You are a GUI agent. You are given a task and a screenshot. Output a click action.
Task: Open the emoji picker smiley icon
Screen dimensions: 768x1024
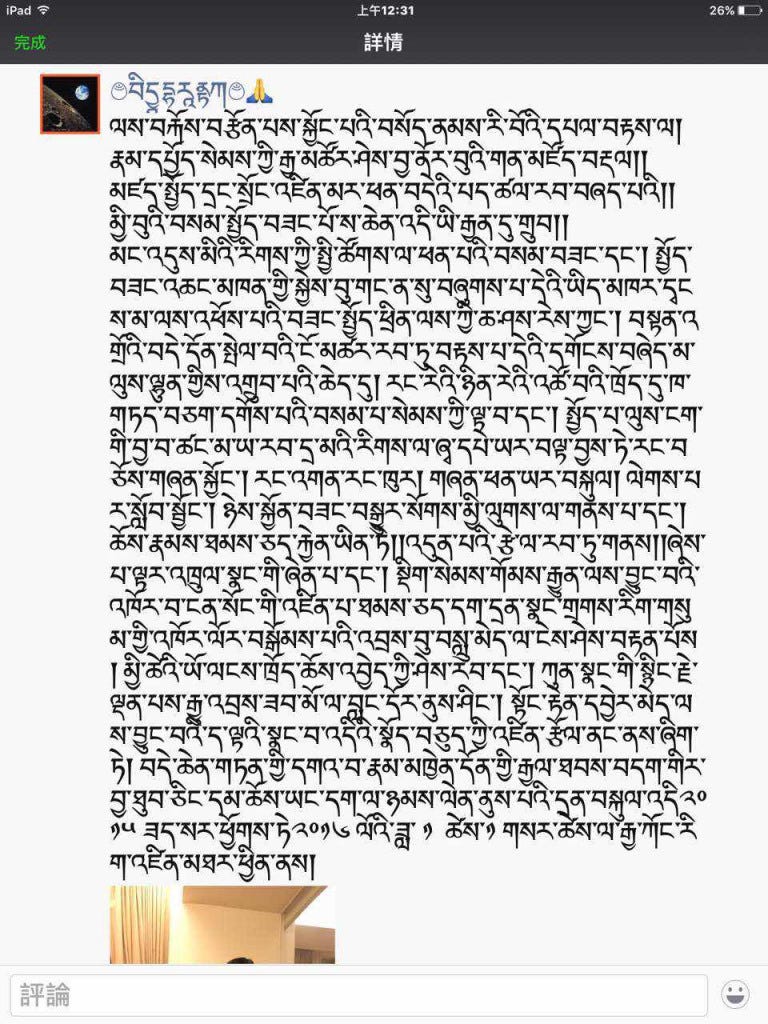[x=735, y=995]
